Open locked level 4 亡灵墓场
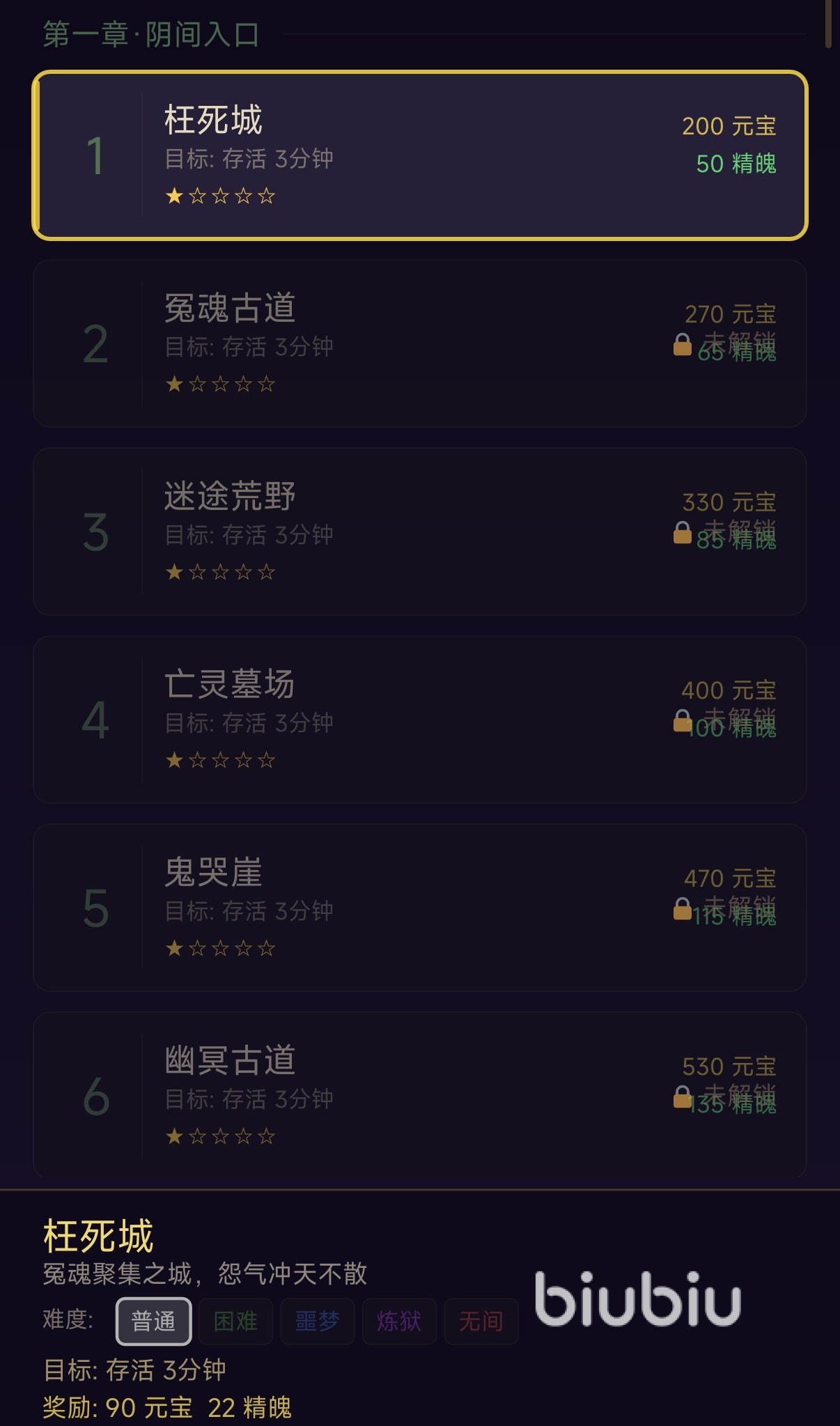This screenshot has height=1426, width=840. coord(419,720)
